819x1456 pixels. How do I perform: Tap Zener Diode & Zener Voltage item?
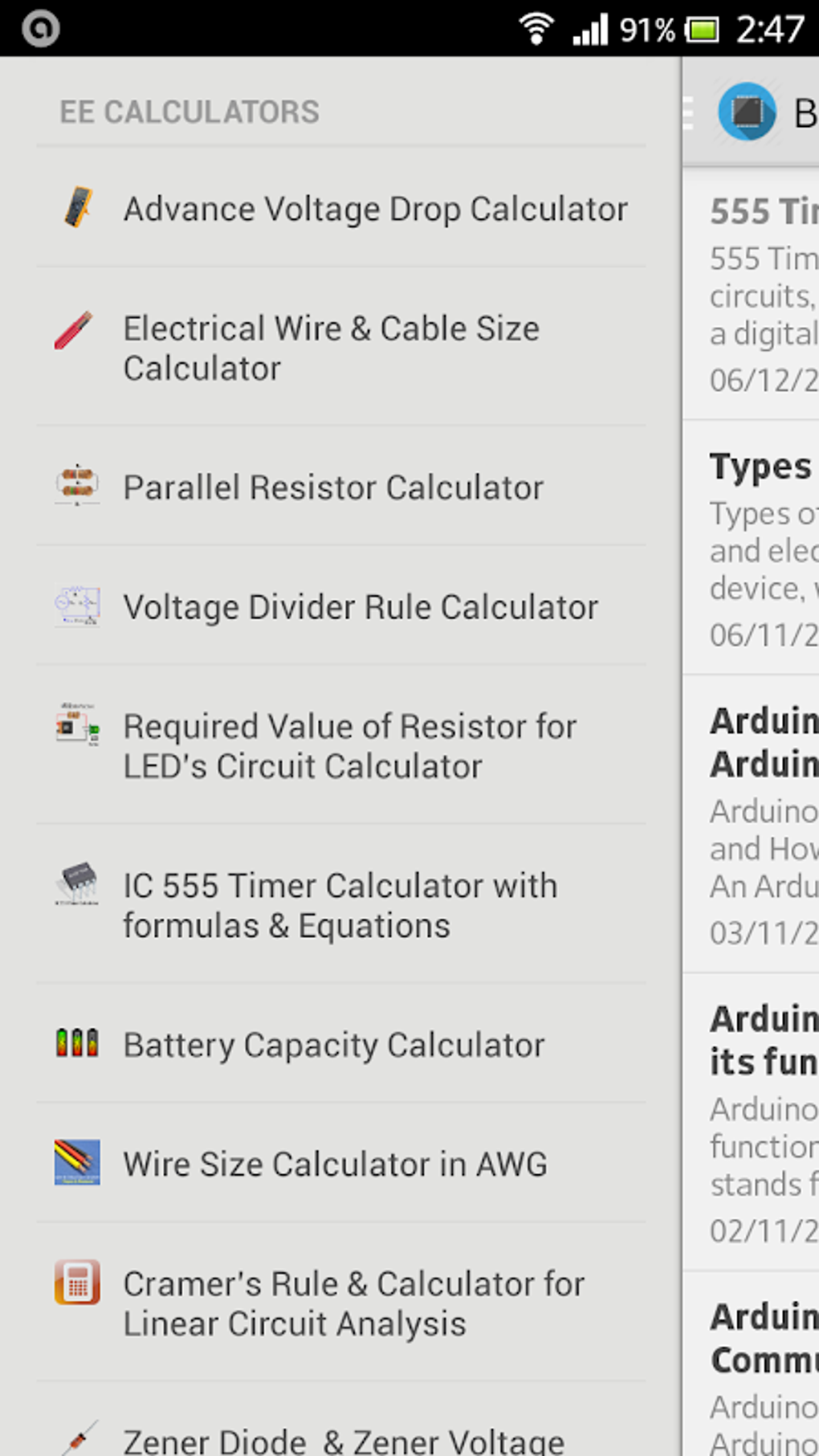(x=340, y=1439)
